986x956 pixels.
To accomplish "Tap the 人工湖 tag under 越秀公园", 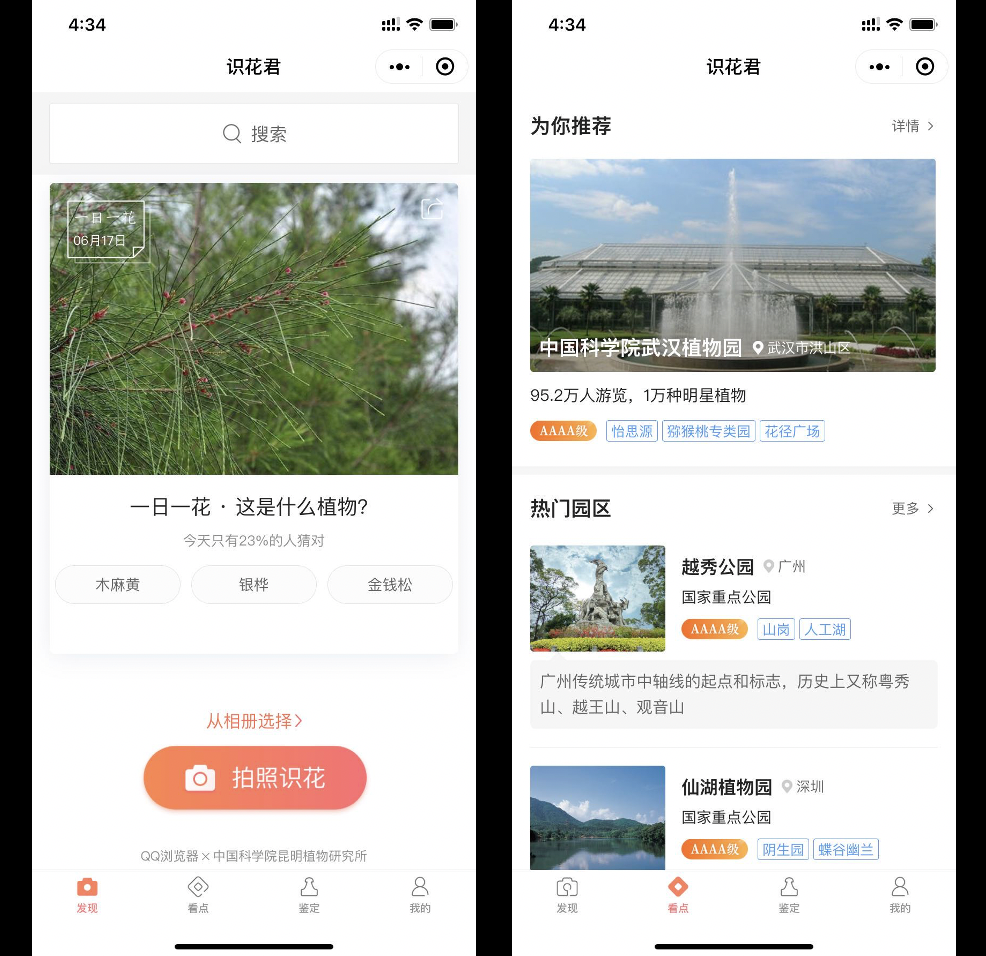I will pyautogui.click(x=825, y=629).
